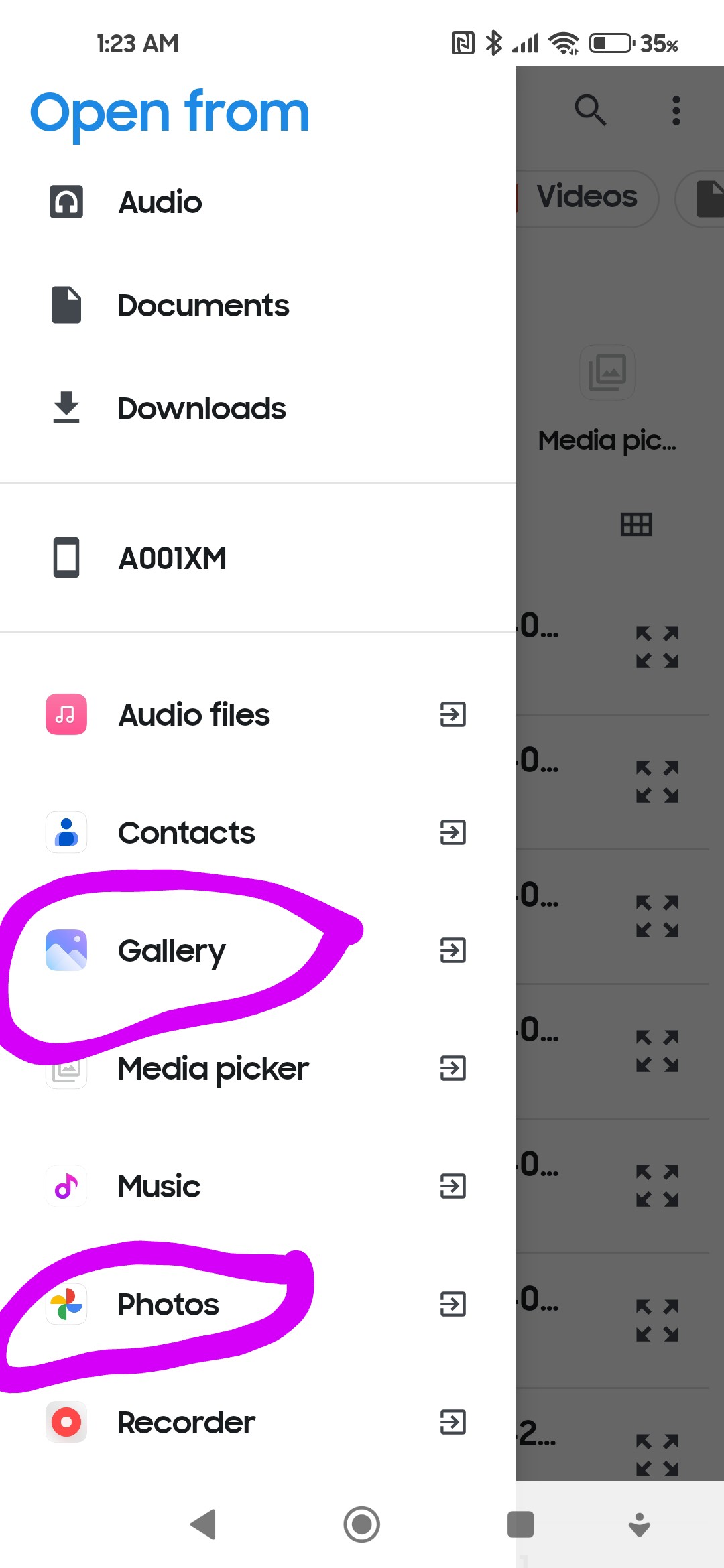Open from the Recorder app
Screen dimensions: 724x1568
click(258, 1422)
